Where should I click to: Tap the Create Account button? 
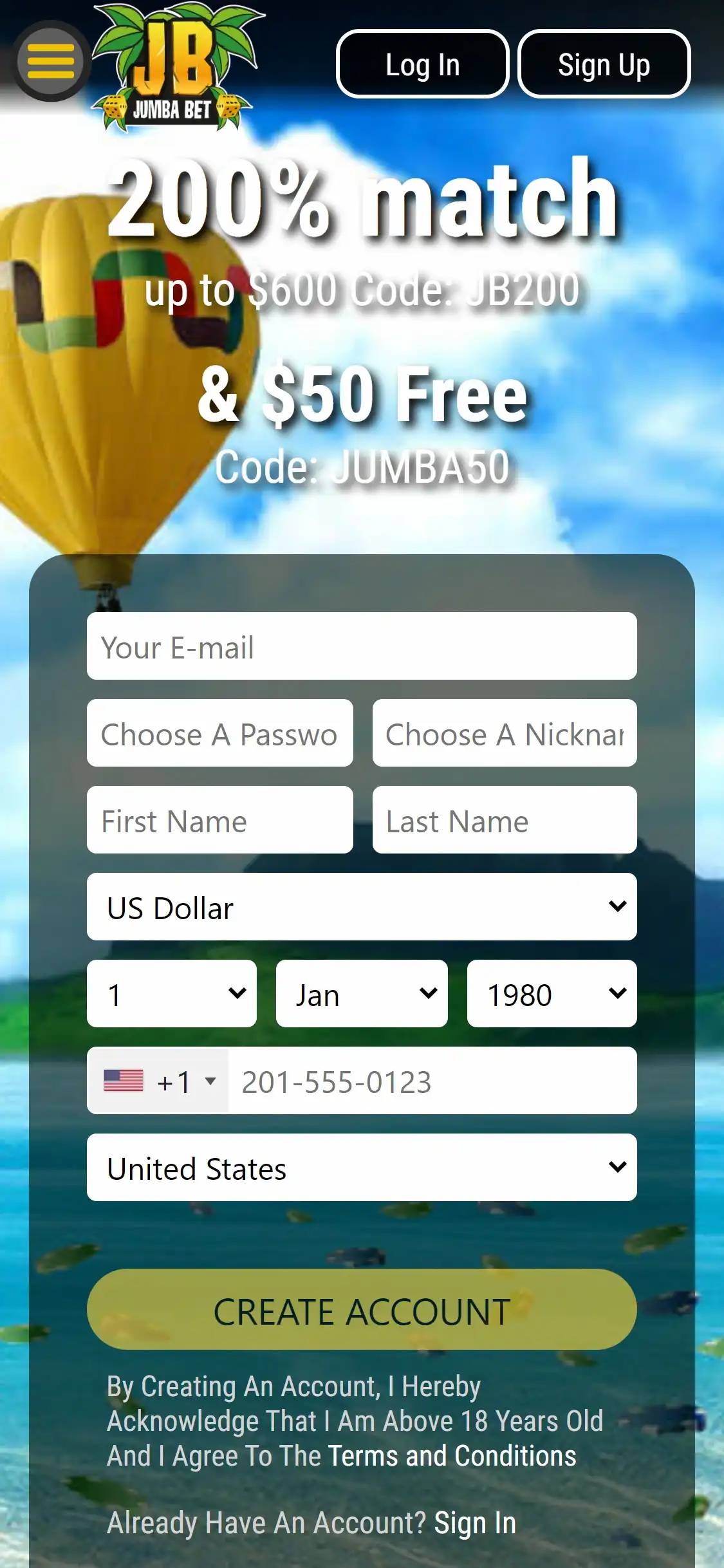362,1309
